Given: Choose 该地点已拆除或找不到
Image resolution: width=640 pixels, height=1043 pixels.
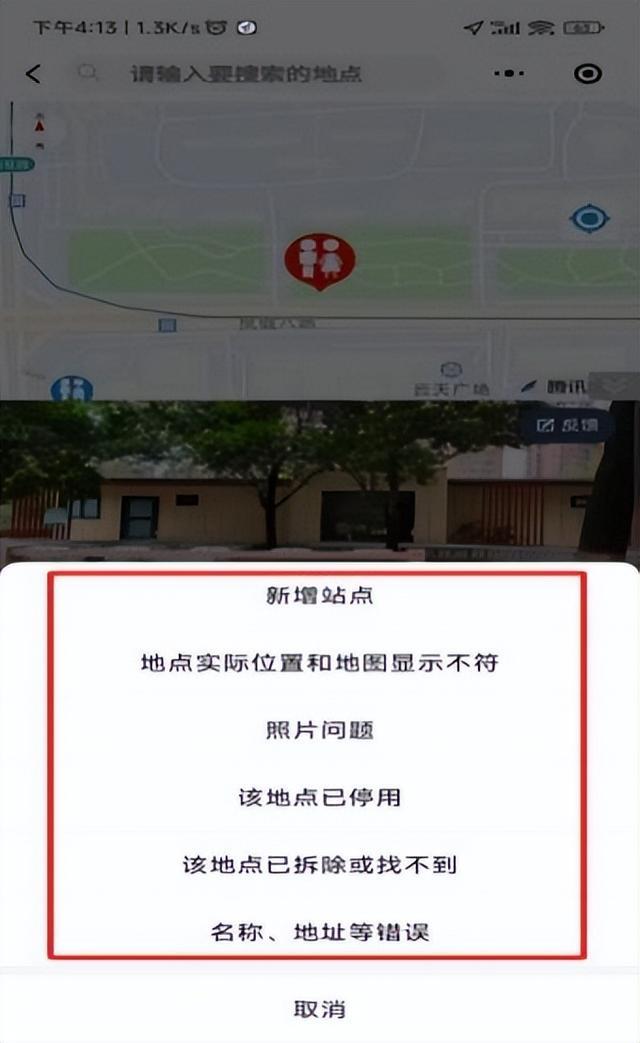Looking at the screenshot, I should point(318,863).
